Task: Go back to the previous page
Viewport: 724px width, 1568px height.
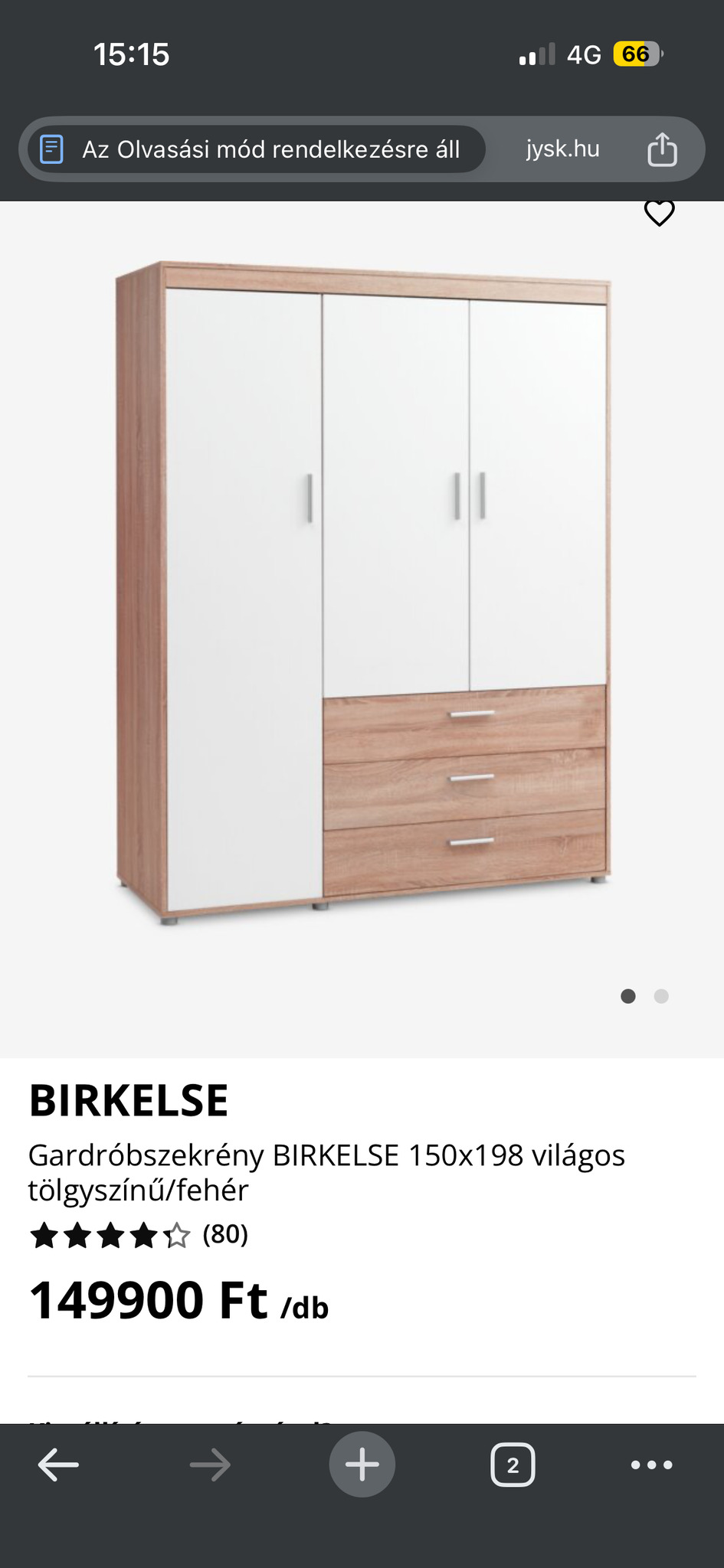Action: coord(58,1465)
